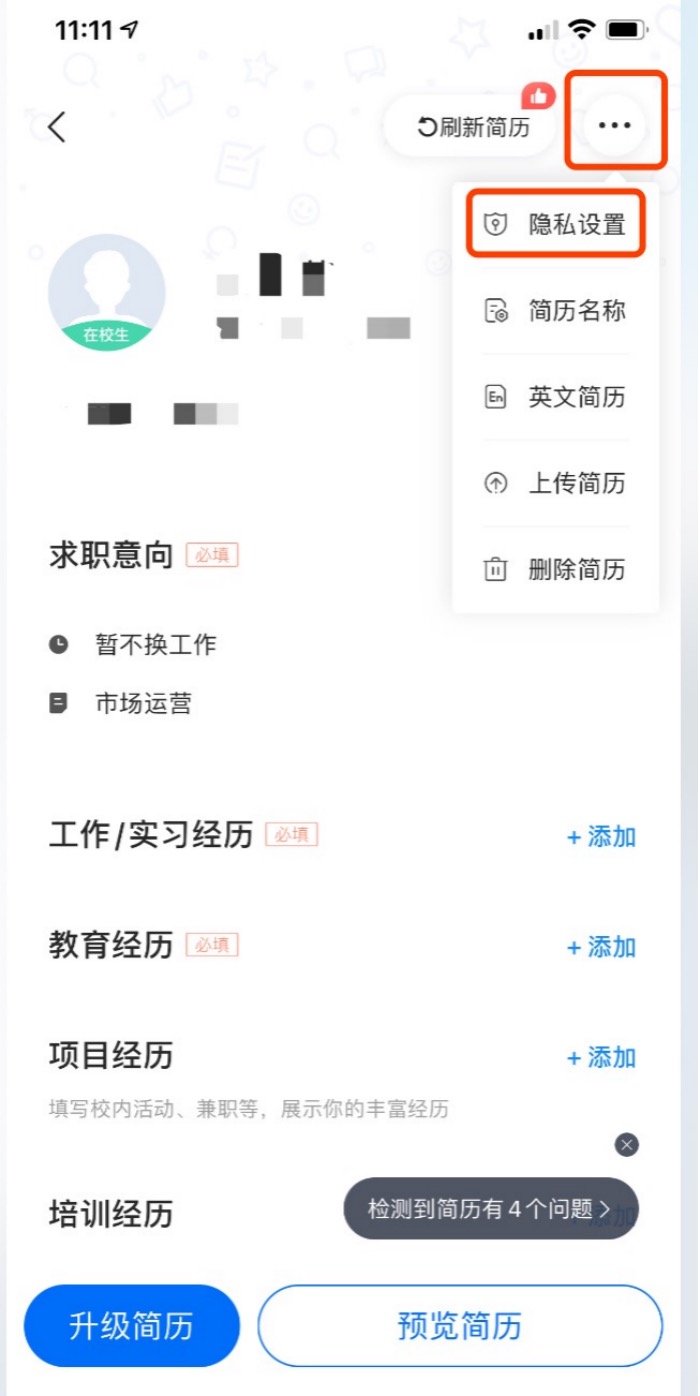This screenshot has width=700, height=1396.
Task: Go back using the back arrow
Action: (x=57, y=127)
